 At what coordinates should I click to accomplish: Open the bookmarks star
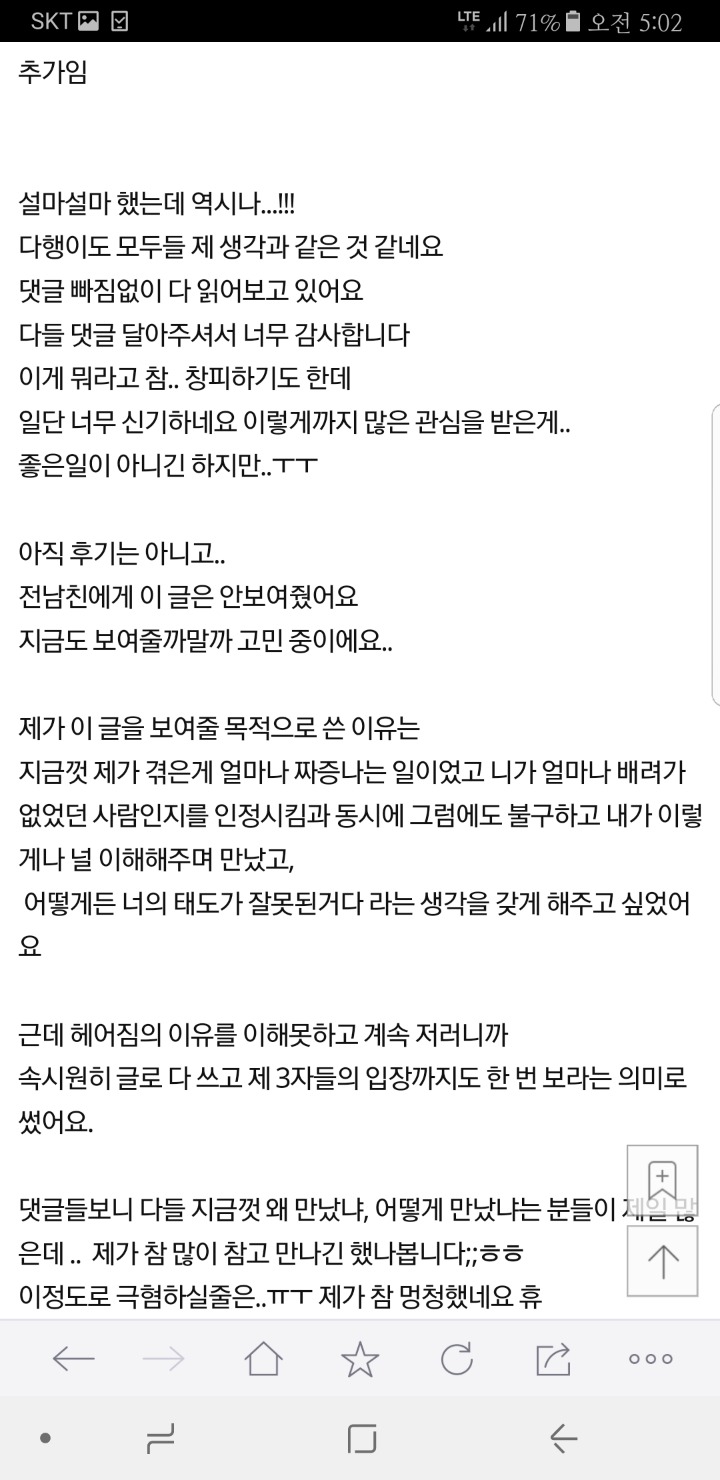pos(360,1358)
